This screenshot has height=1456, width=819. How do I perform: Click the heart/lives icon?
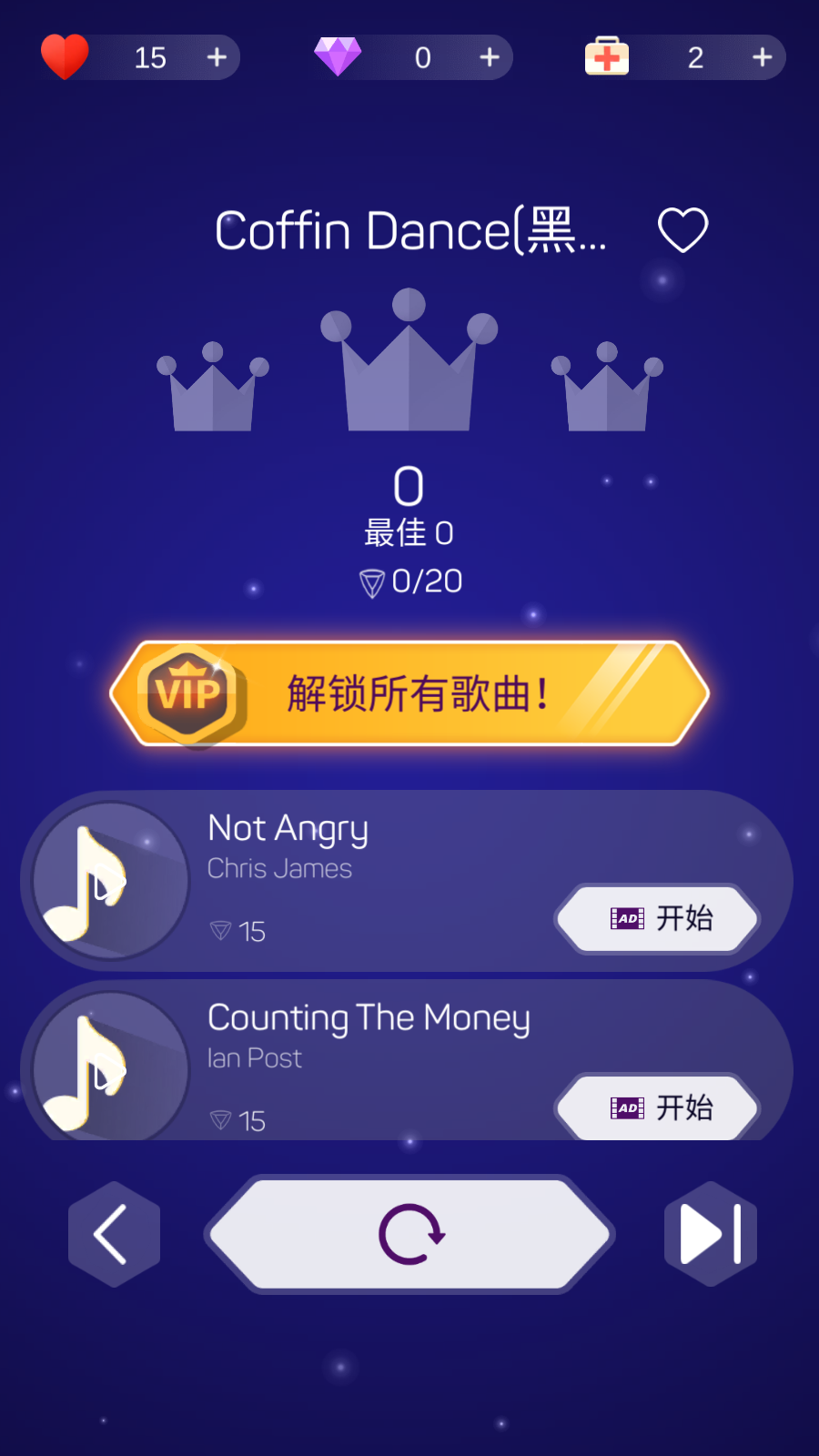(64, 56)
